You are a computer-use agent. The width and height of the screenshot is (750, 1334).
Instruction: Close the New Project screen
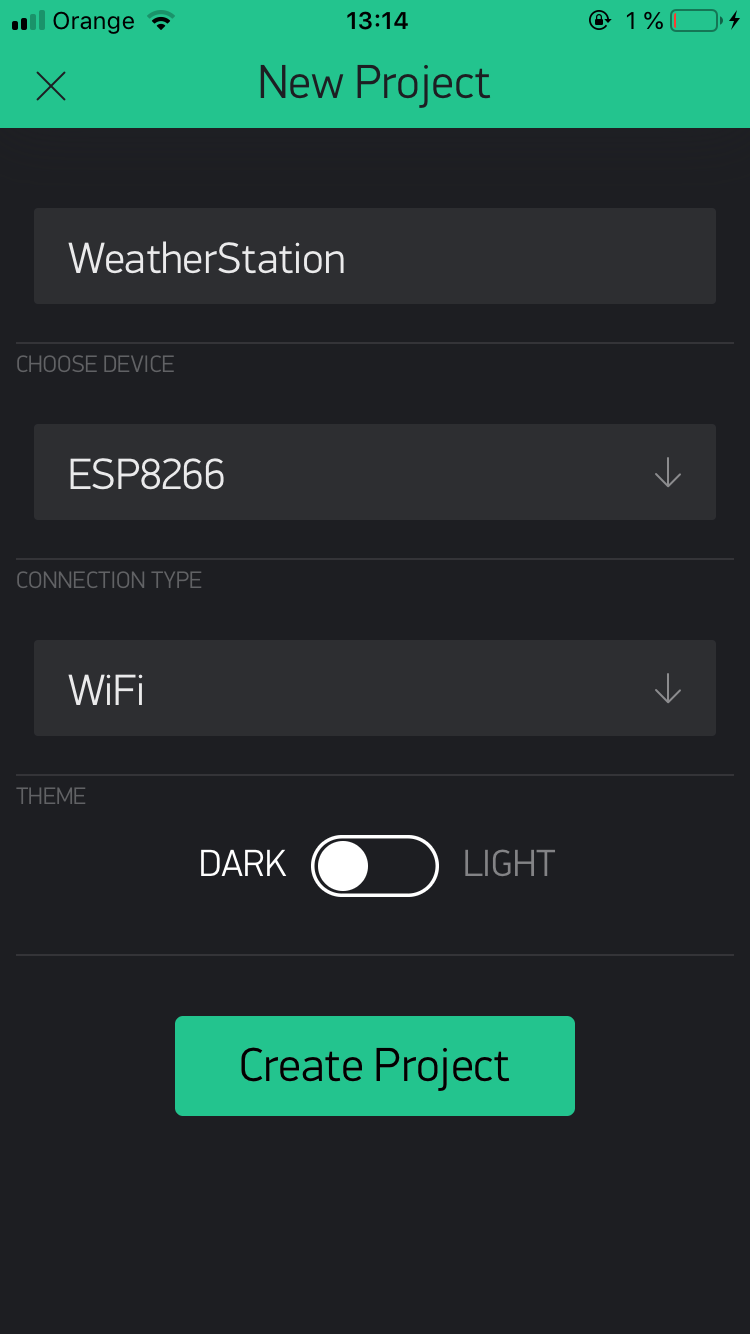click(x=50, y=86)
